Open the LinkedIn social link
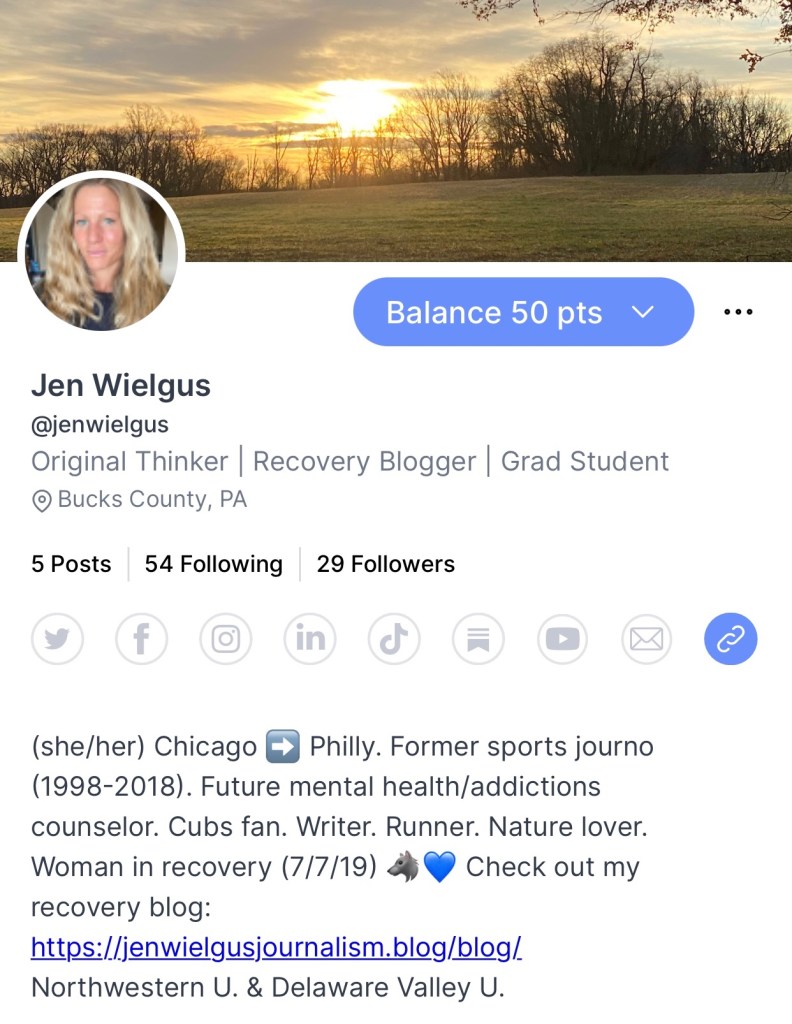Image resolution: width=792 pixels, height=1024 pixels. click(310, 638)
